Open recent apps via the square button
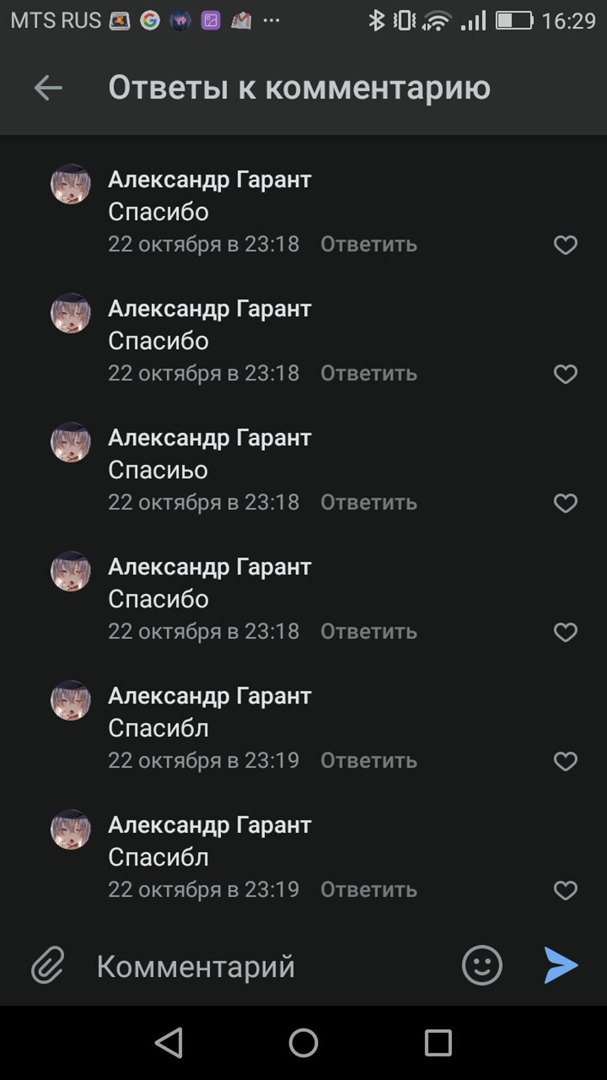The image size is (607, 1080). click(x=438, y=1043)
